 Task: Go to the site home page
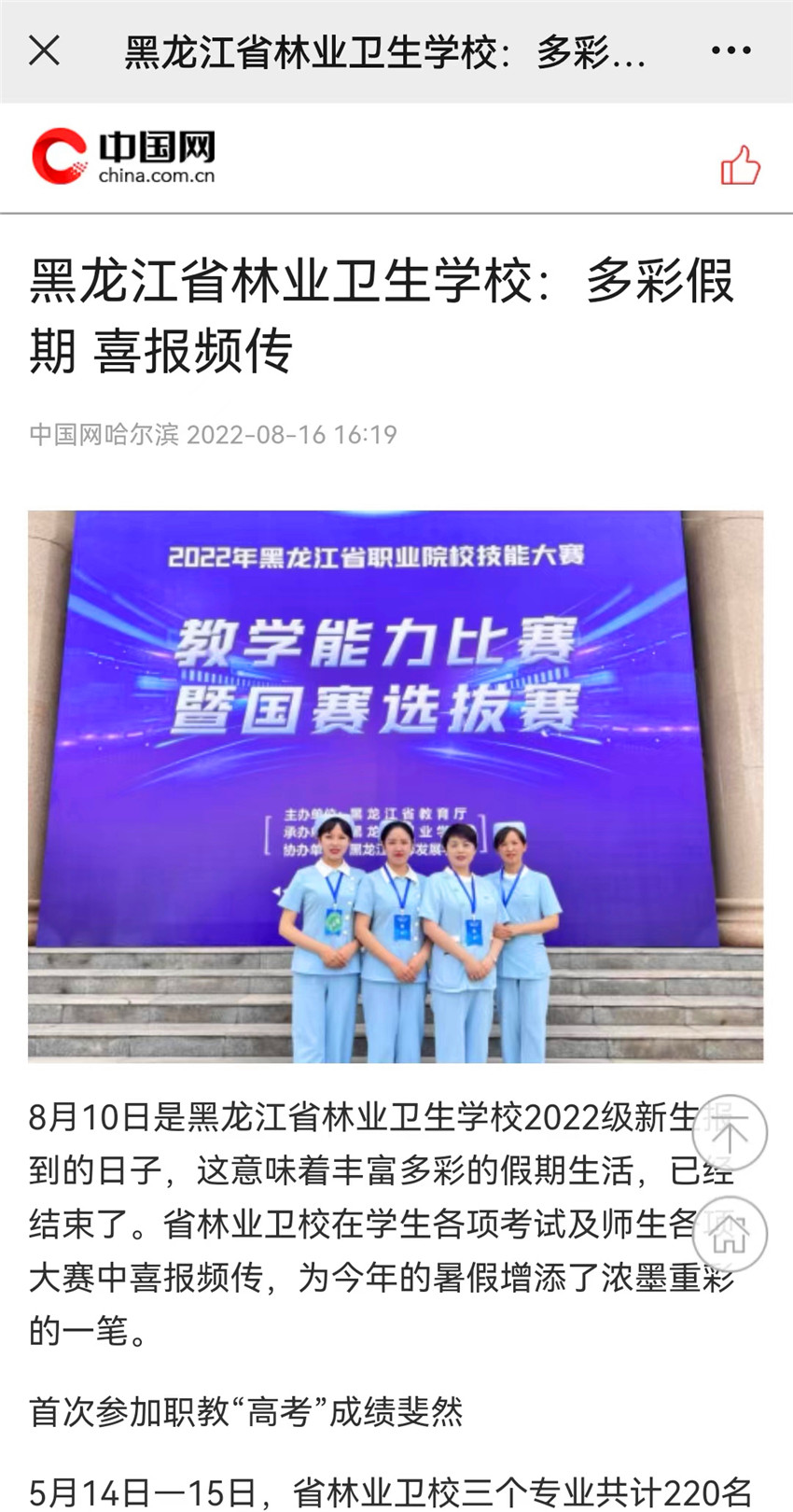click(x=730, y=1234)
